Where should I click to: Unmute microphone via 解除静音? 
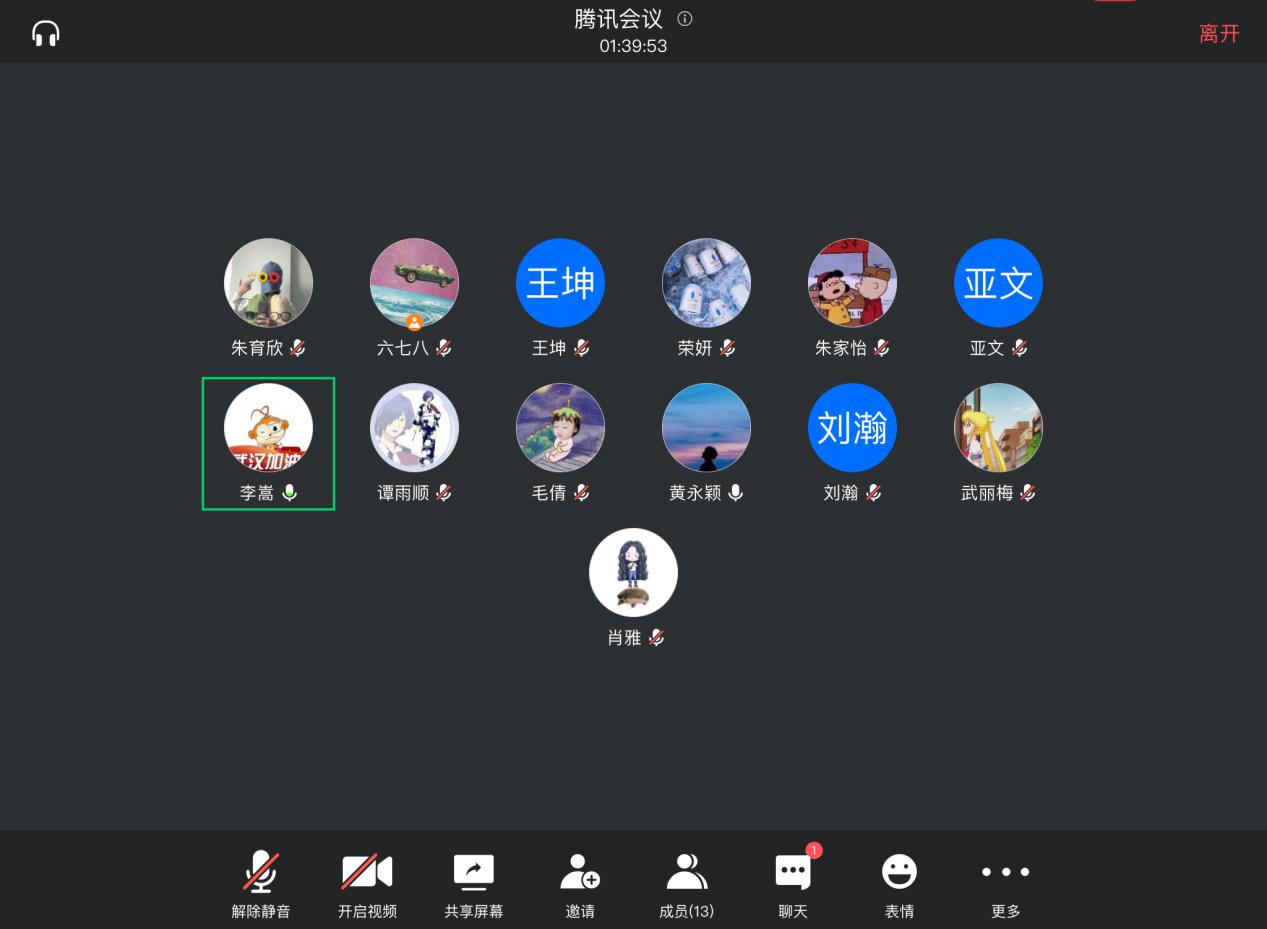pyautogui.click(x=261, y=884)
